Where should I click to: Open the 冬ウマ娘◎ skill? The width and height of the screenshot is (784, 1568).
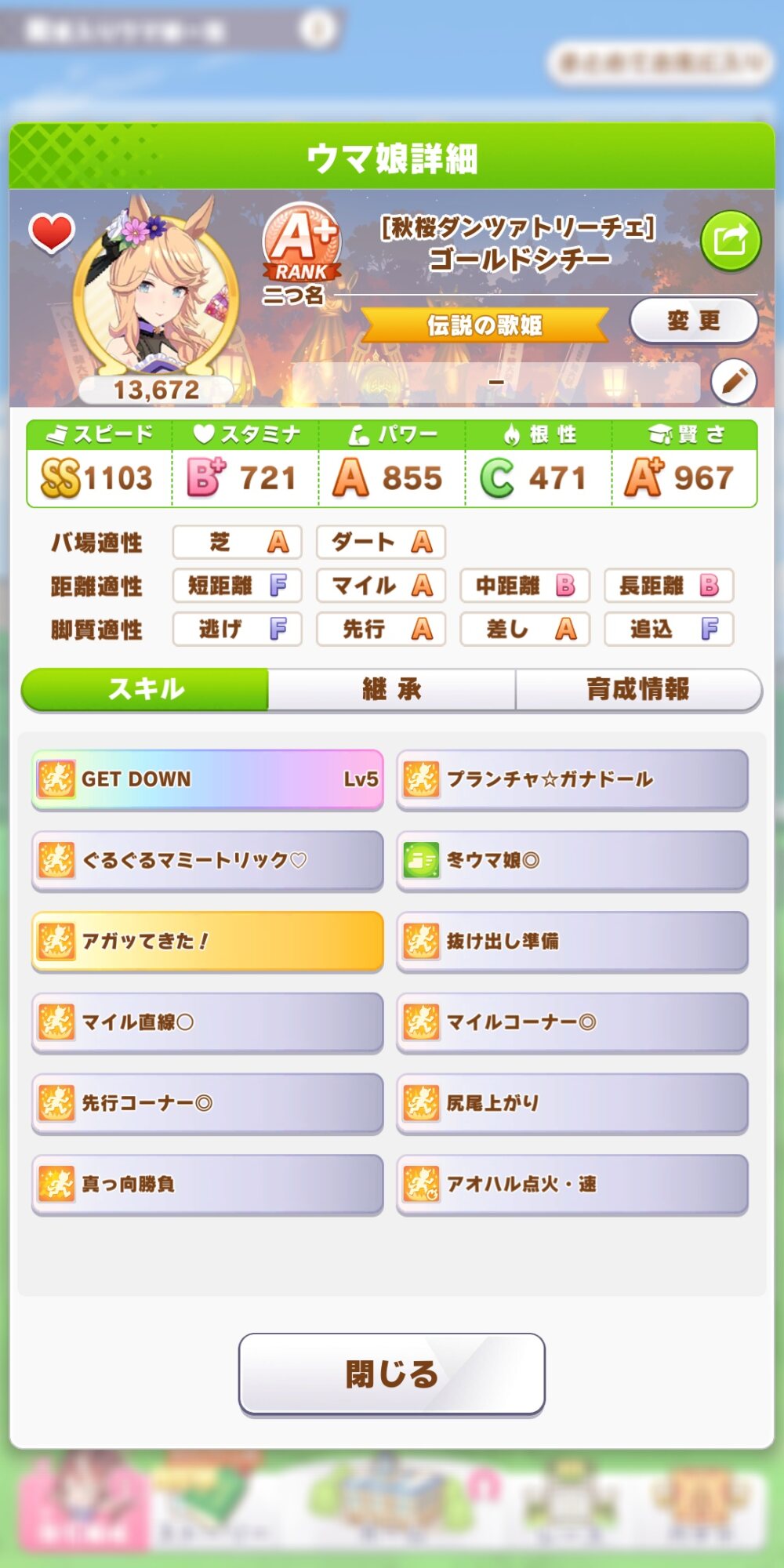pos(572,861)
